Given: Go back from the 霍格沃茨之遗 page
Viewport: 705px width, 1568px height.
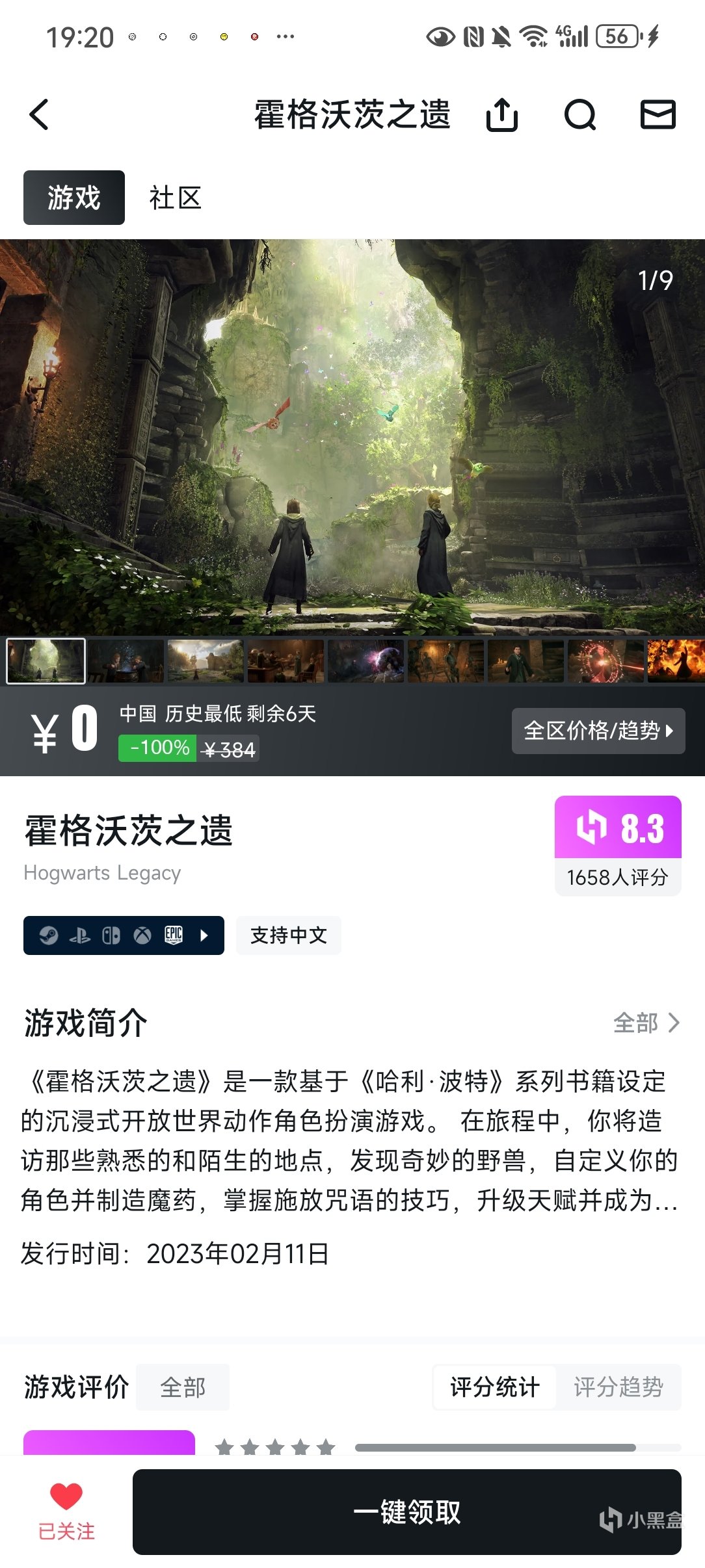Looking at the screenshot, I should [x=39, y=115].
